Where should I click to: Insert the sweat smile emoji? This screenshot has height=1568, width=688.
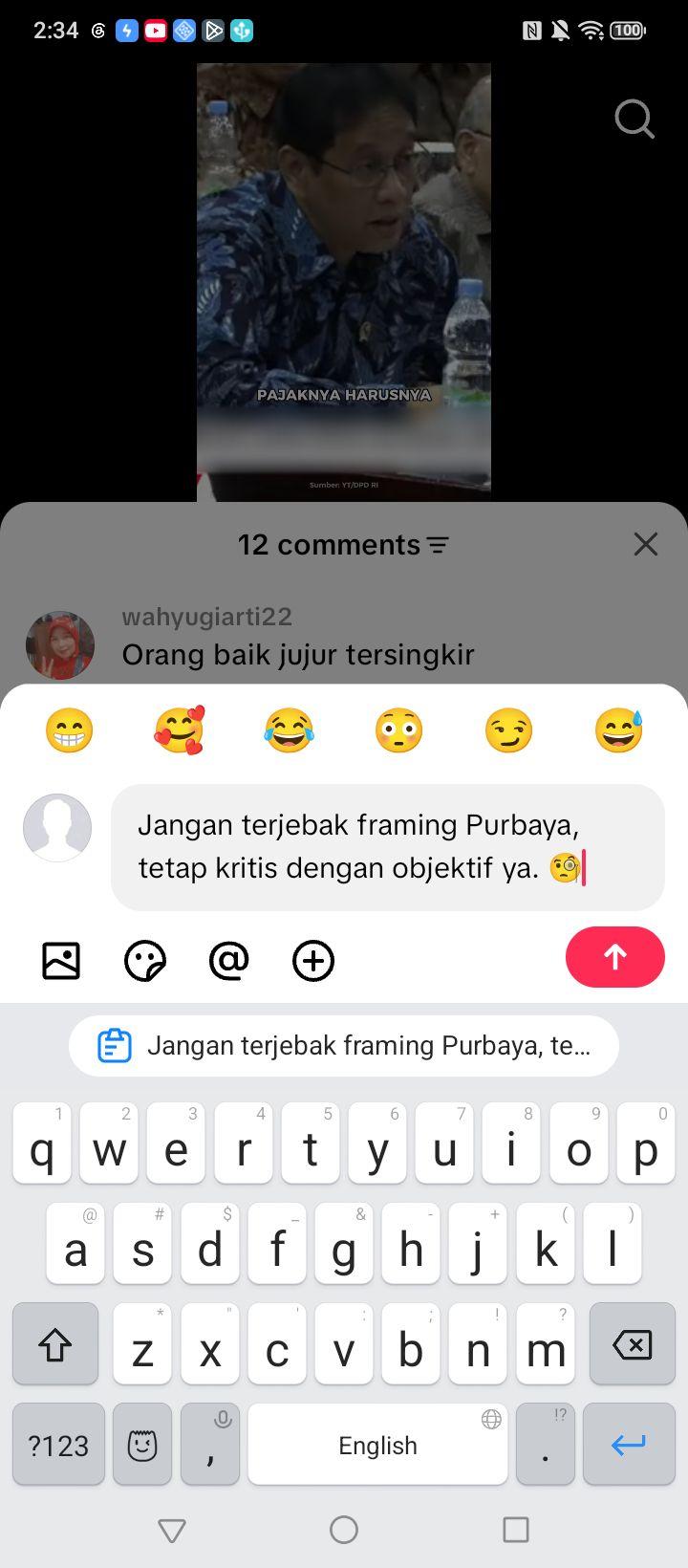pyautogui.click(x=618, y=731)
